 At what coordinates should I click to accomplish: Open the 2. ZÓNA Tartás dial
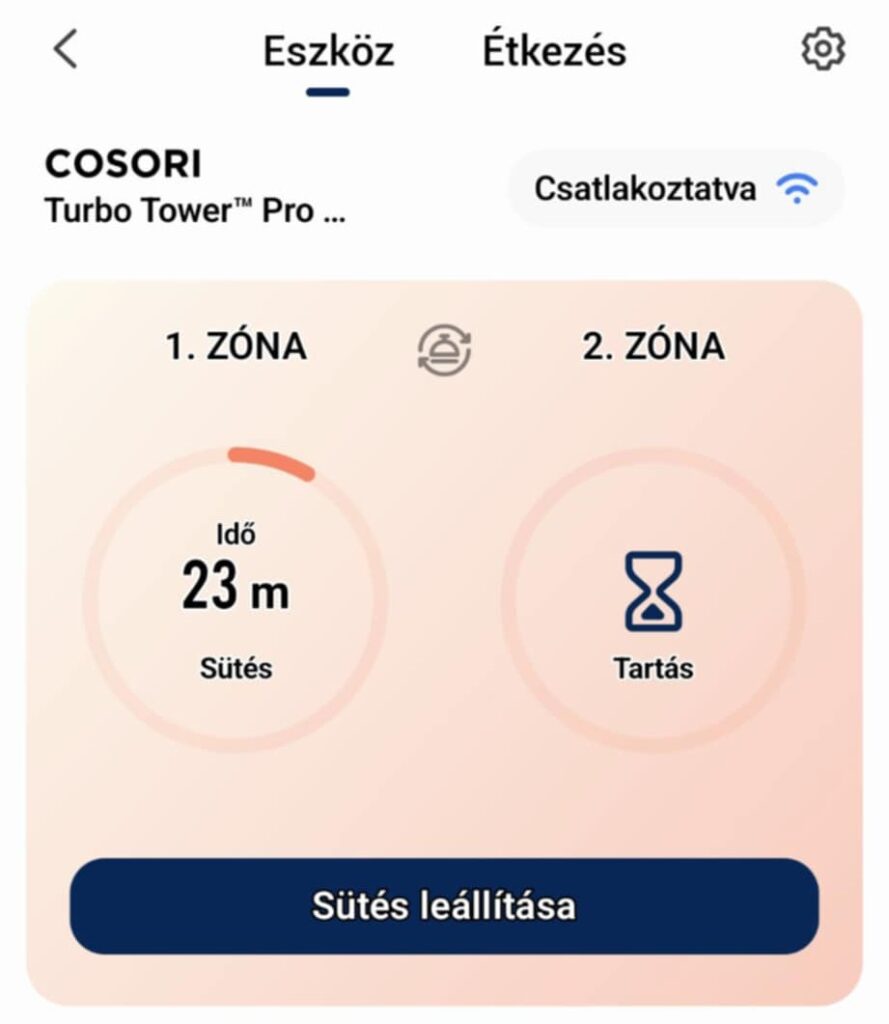653,599
